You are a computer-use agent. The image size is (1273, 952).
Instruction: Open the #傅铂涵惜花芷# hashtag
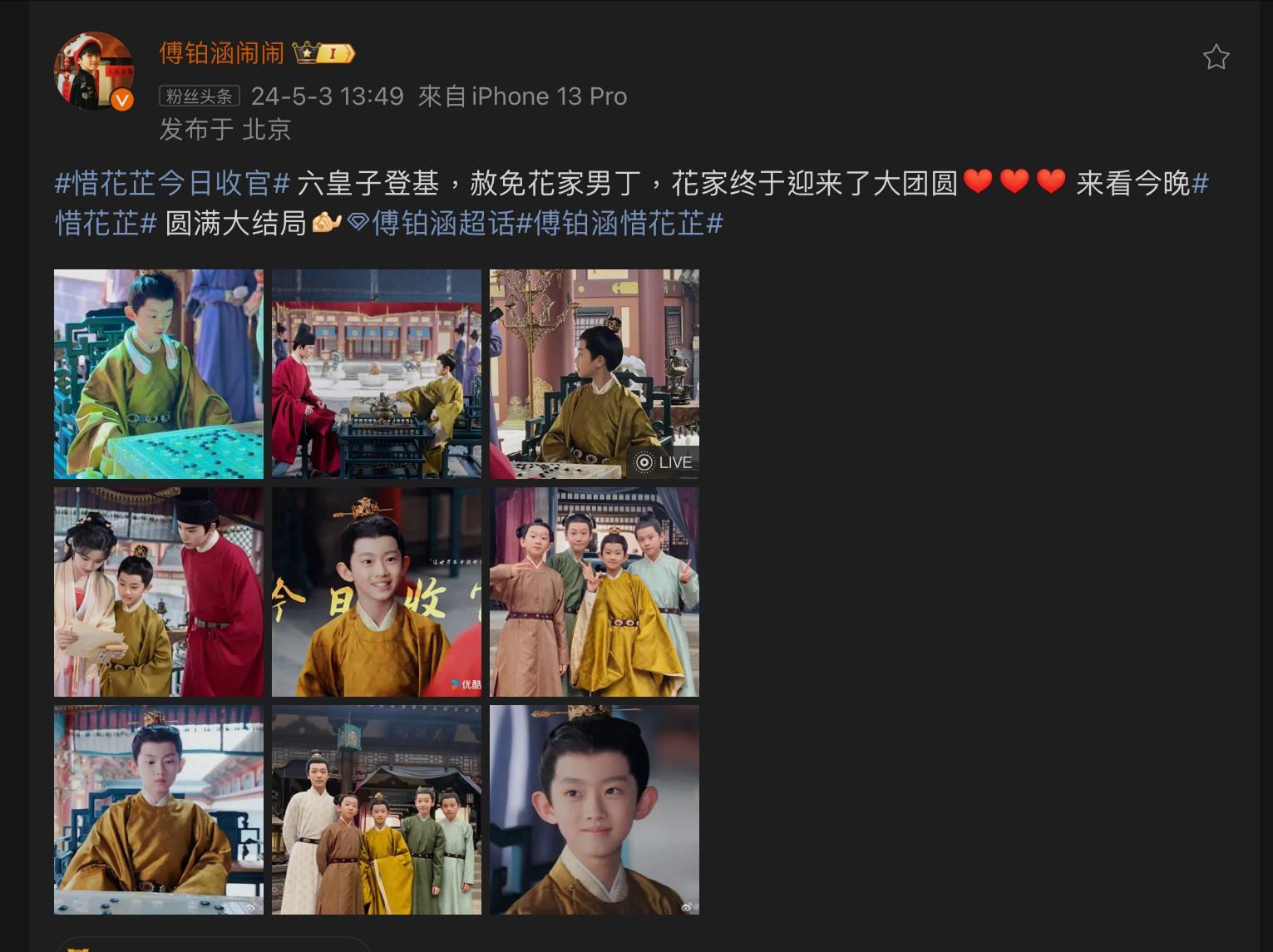[x=619, y=223]
